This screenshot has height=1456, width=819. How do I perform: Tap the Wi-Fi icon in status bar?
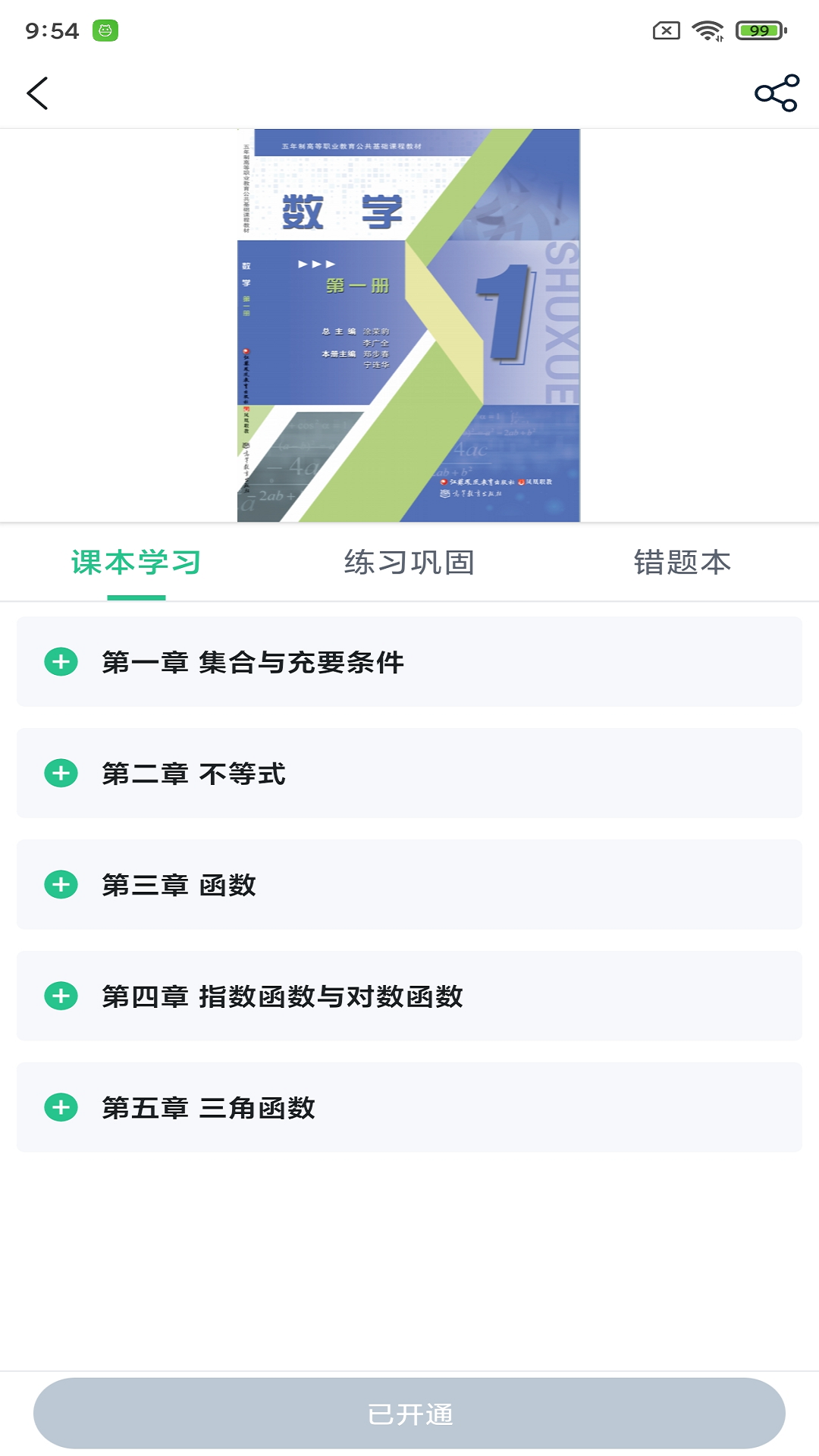coord(705,29)
